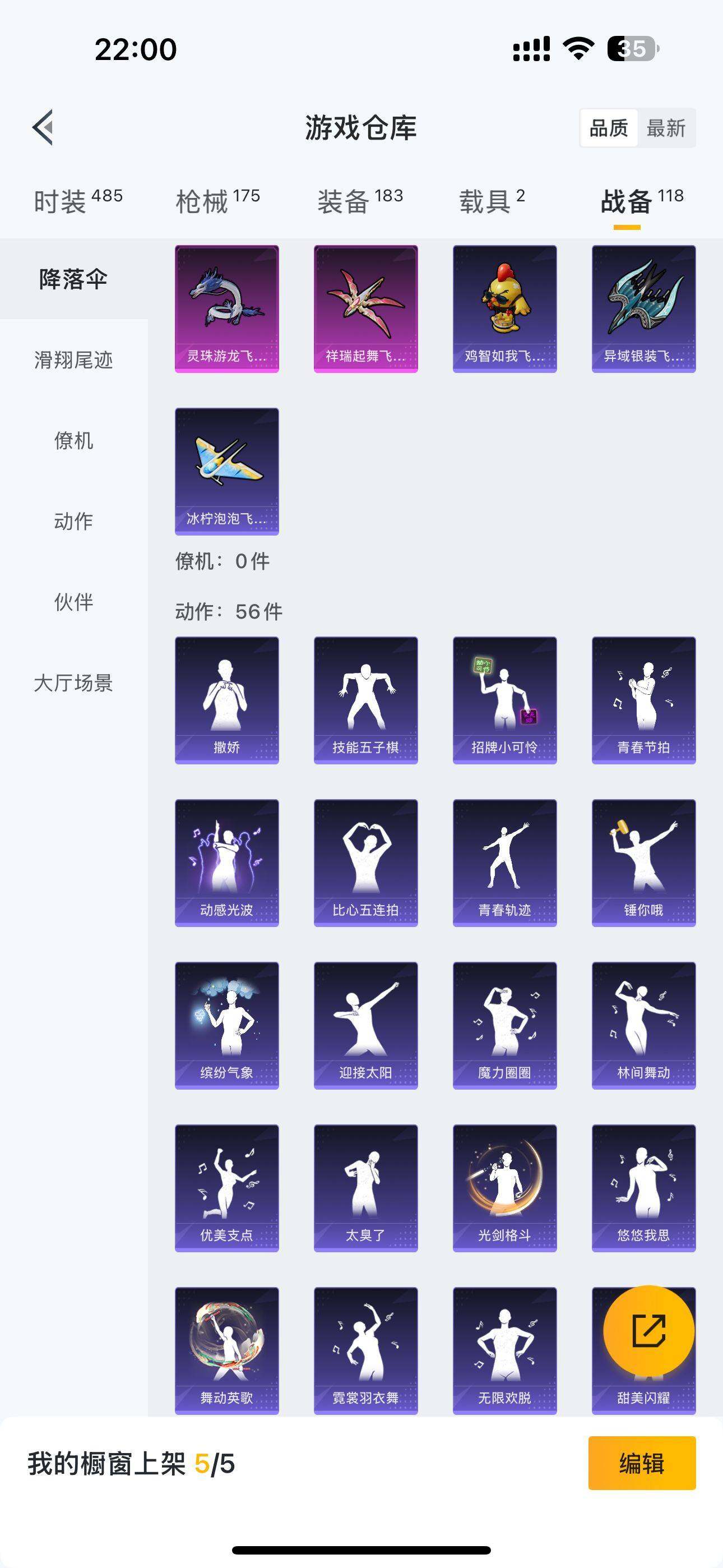Select 滑翔尾迹 in the side menu

coord(73,359)
